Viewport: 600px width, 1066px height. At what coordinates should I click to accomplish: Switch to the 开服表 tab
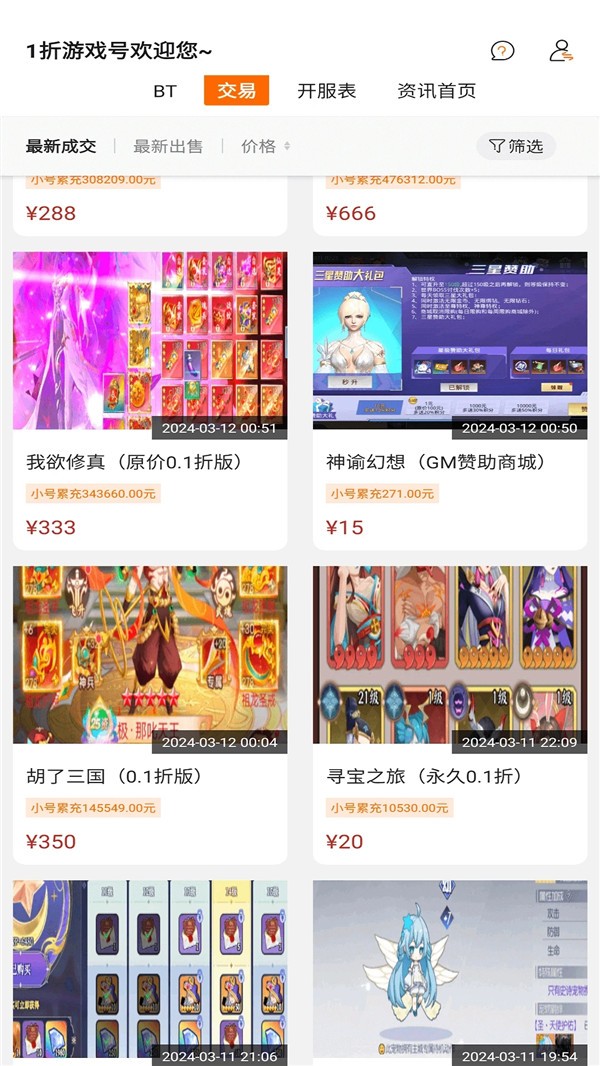(x=326, y=91)
